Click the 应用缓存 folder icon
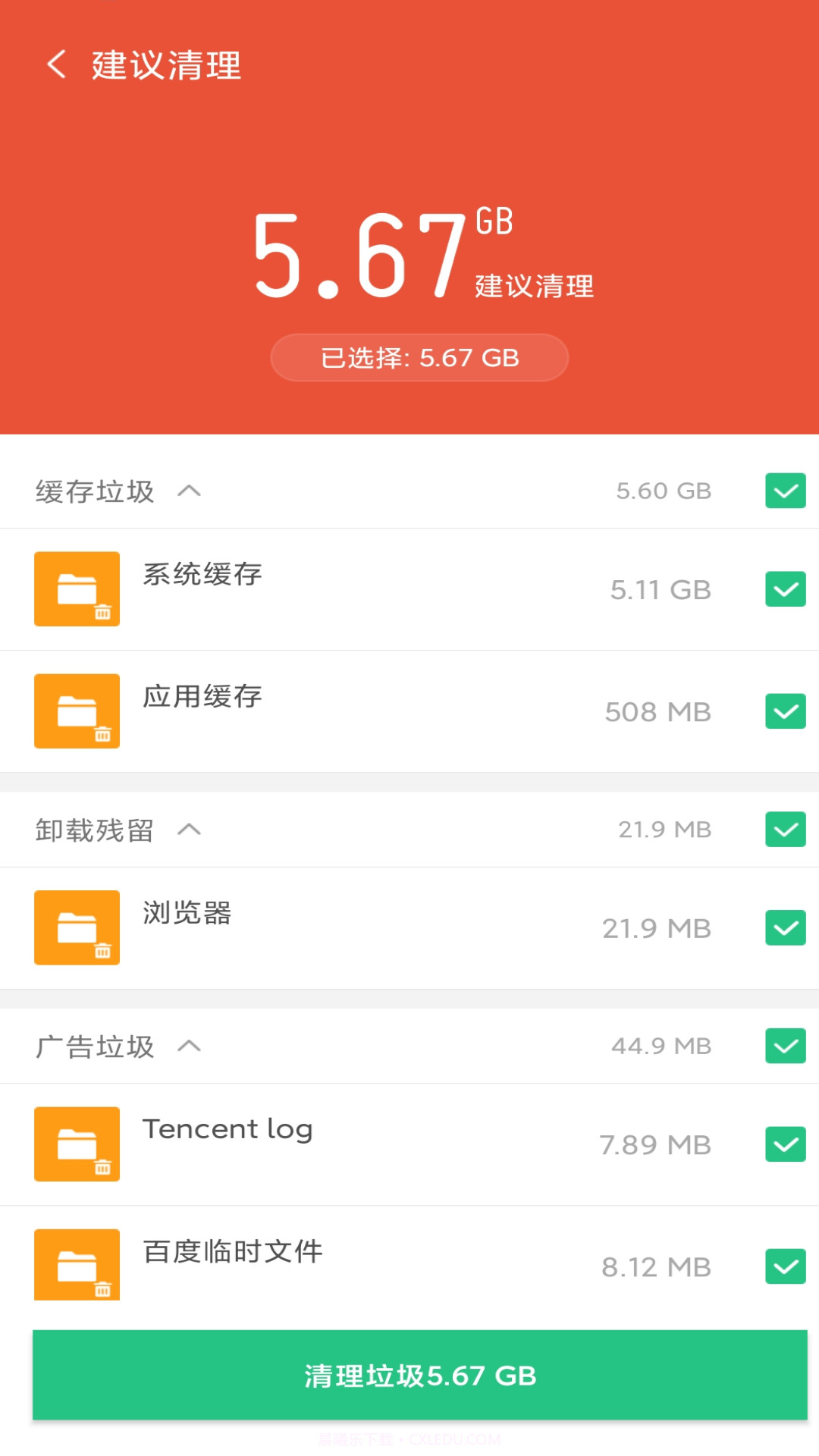The image size is (819, 1456). (76, 711)
